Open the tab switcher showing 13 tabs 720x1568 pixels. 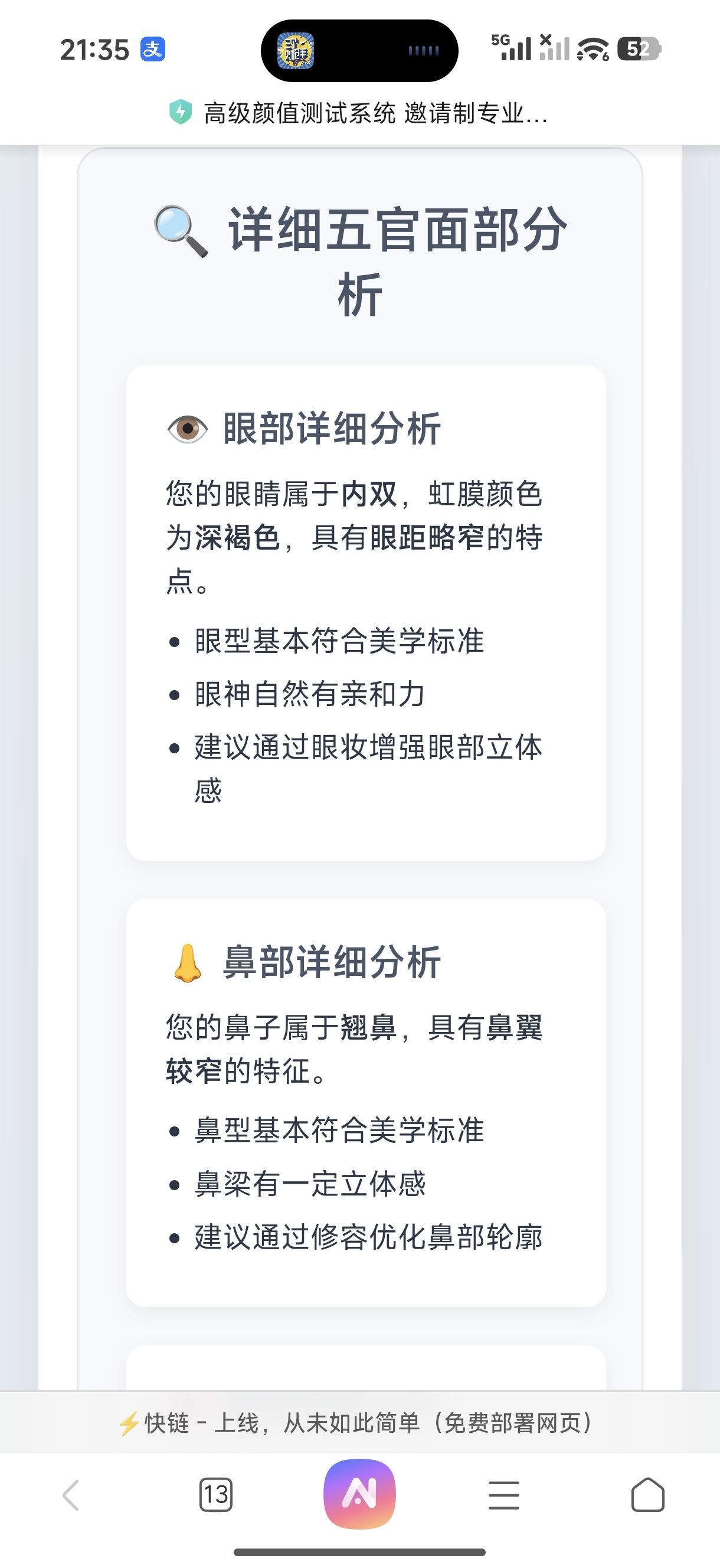click(216, 1494)
